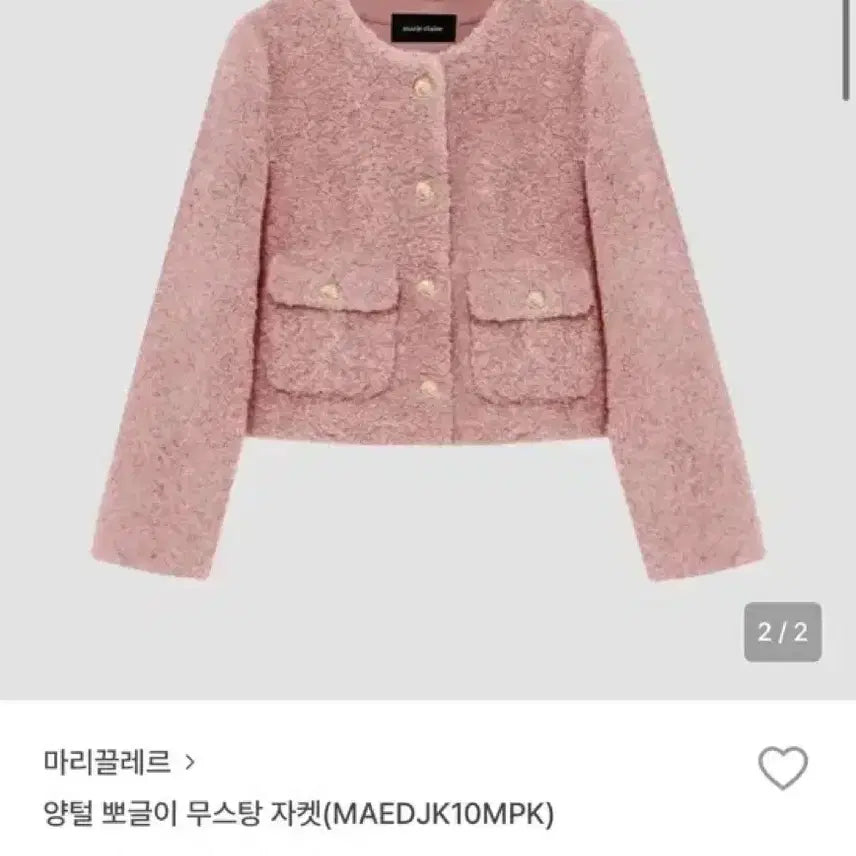Viewport: 856px width, 856px height.
Task: Add the jacket to wishlist with heart
Action: [782, 769]
